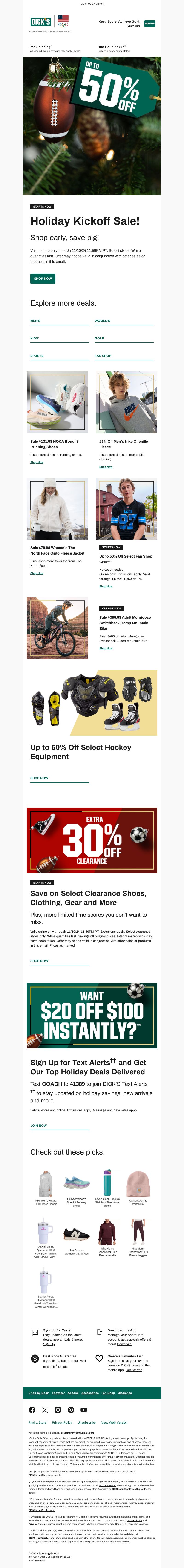Shop Now for Mongoose Switchback mountain bike
184x1568 pixels.
(x=106, y=648)
